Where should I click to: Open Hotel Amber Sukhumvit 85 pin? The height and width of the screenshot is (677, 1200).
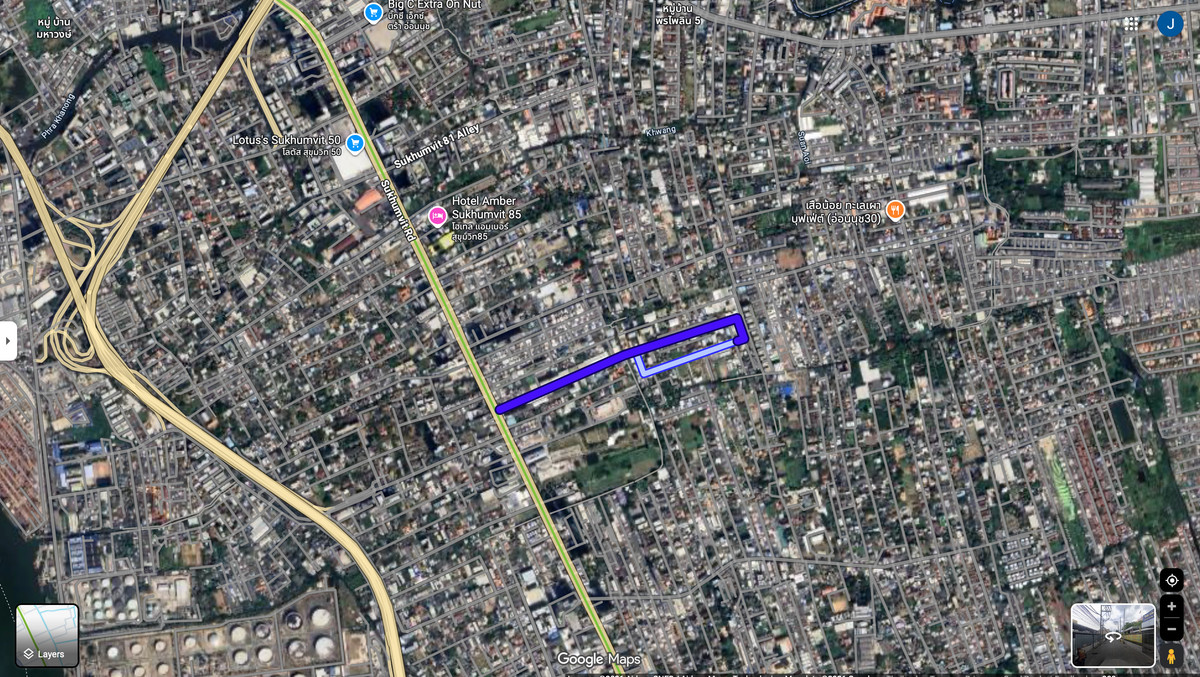437,215
